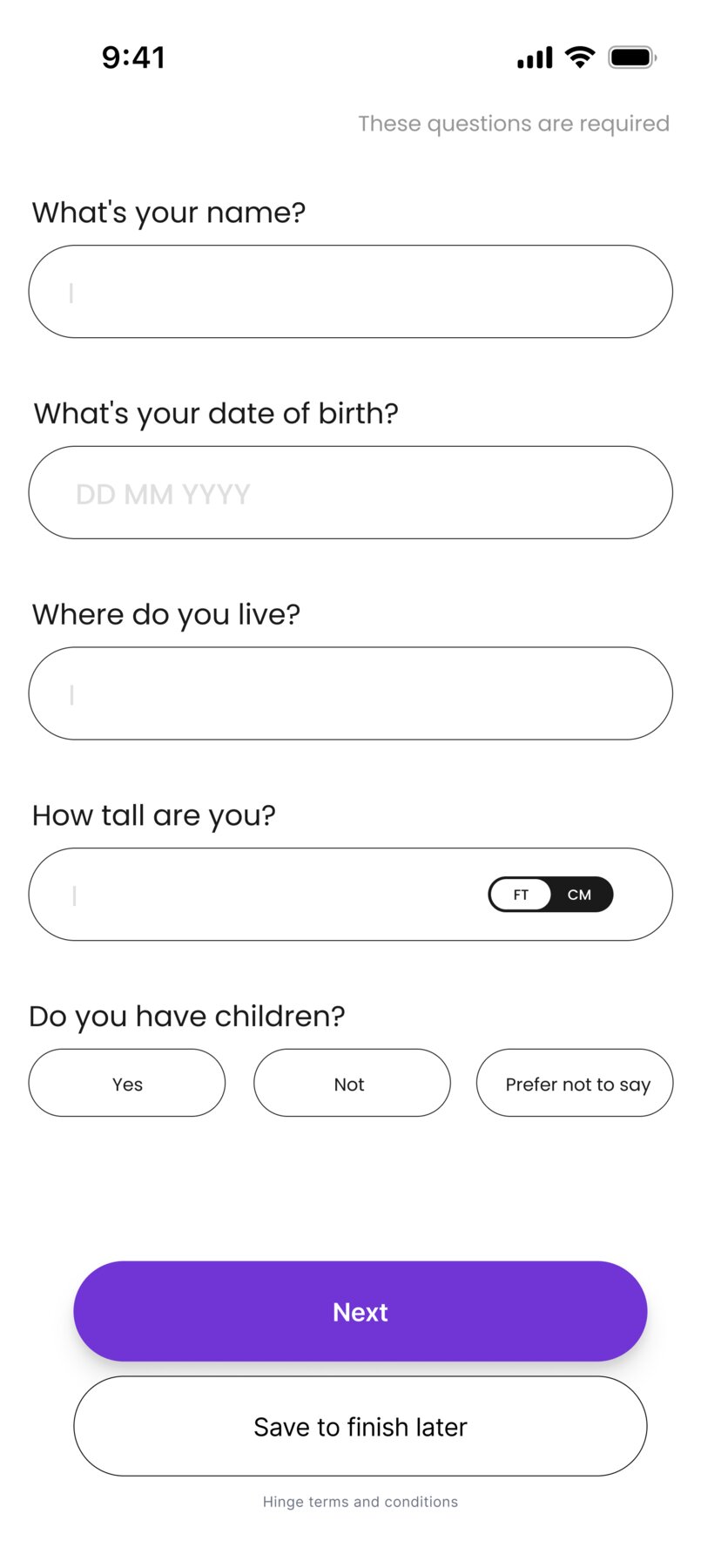Tap the height input field

click(x=261, y=895)
